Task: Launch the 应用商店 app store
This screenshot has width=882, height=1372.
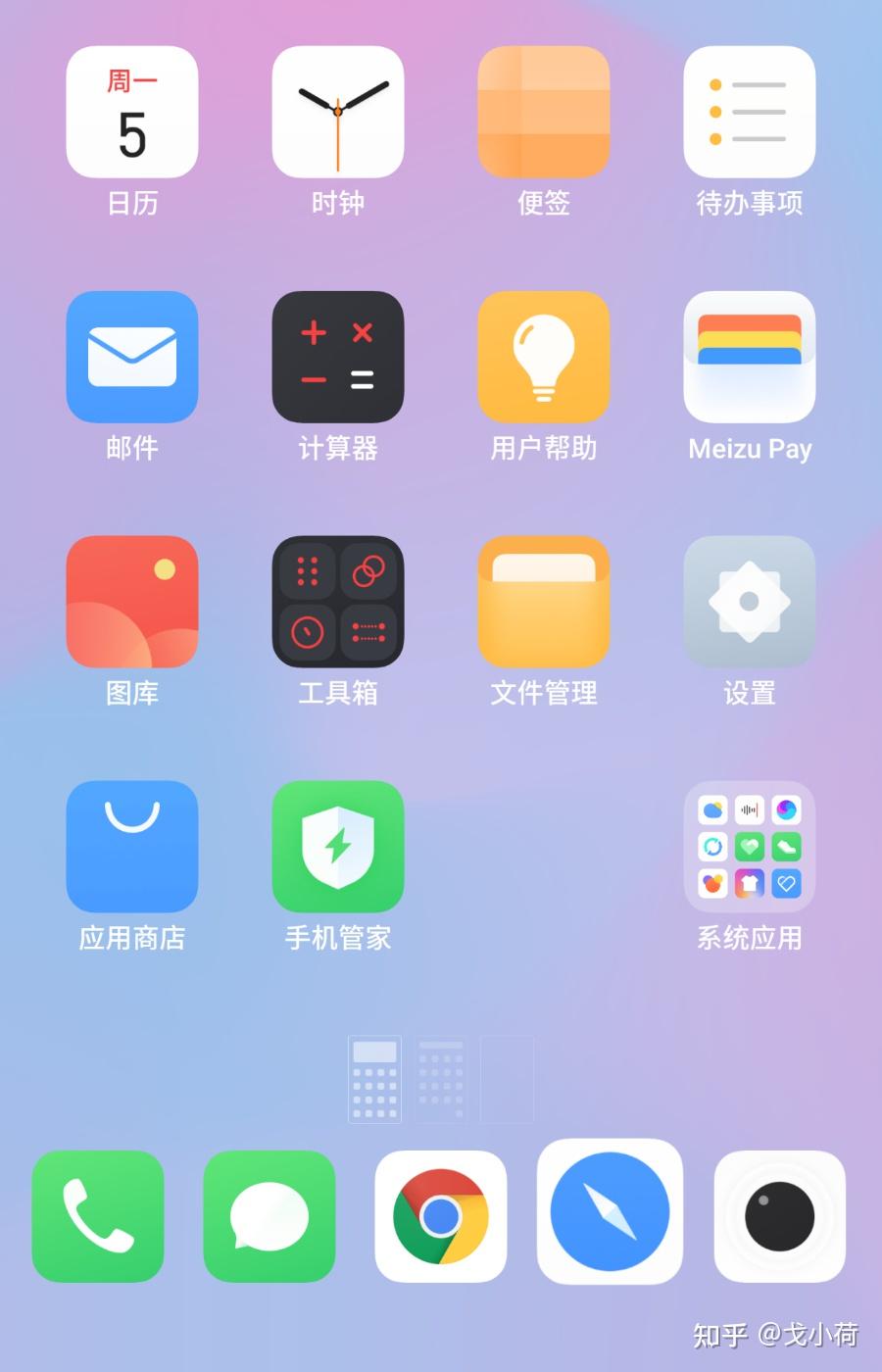Action: (x=132, y=846)
